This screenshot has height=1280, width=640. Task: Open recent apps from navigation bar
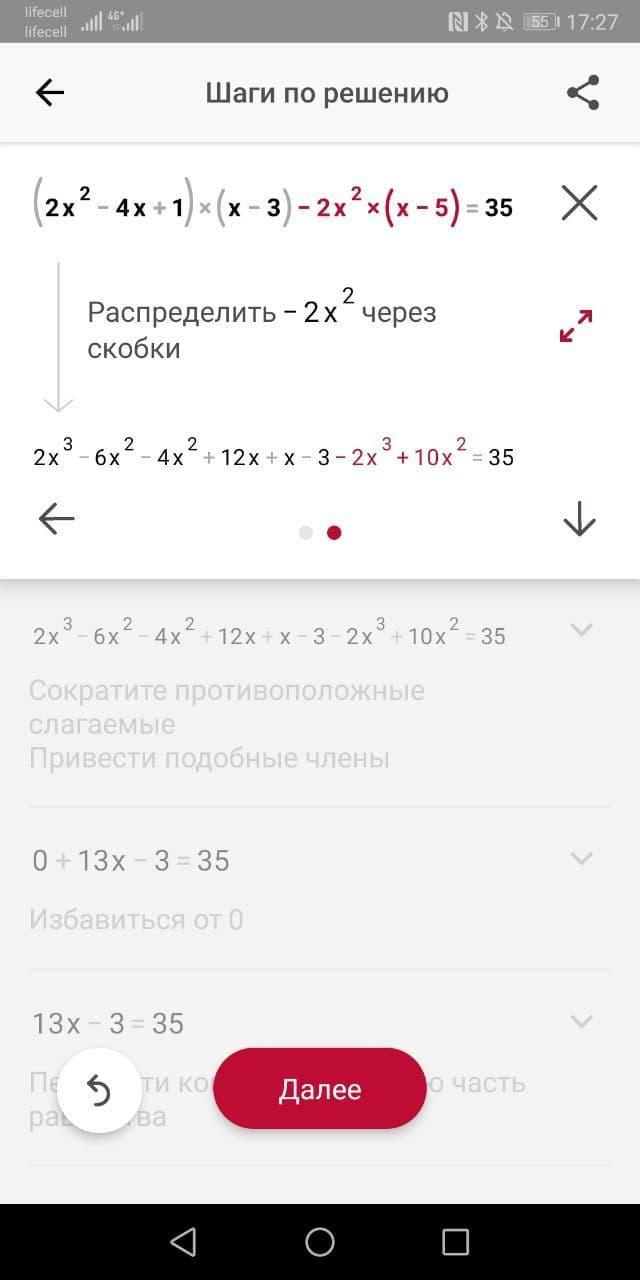[455, 1242]
